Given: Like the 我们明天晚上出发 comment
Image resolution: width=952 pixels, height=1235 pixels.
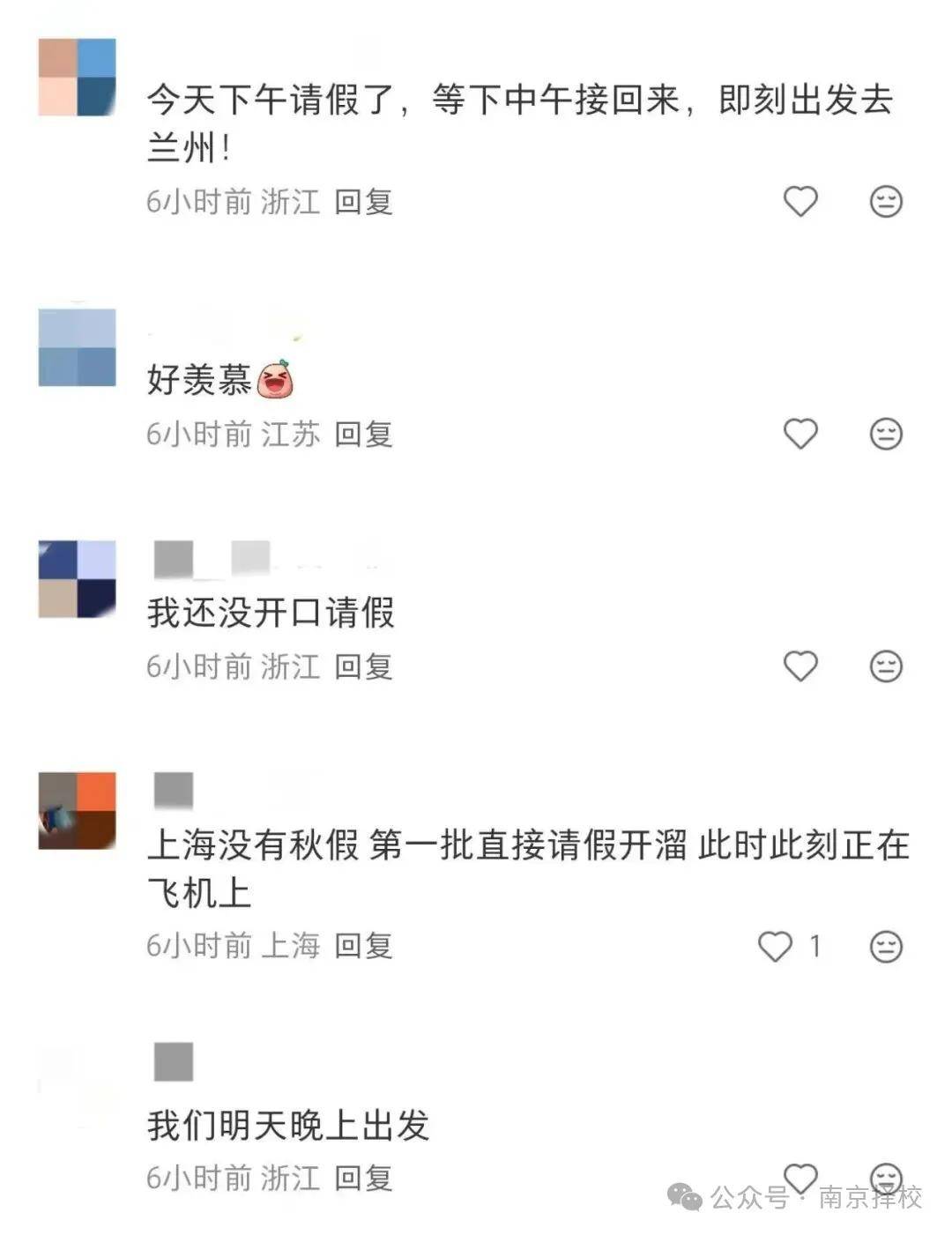Looking at the screenshot, I should click(x=800, y=1177).
